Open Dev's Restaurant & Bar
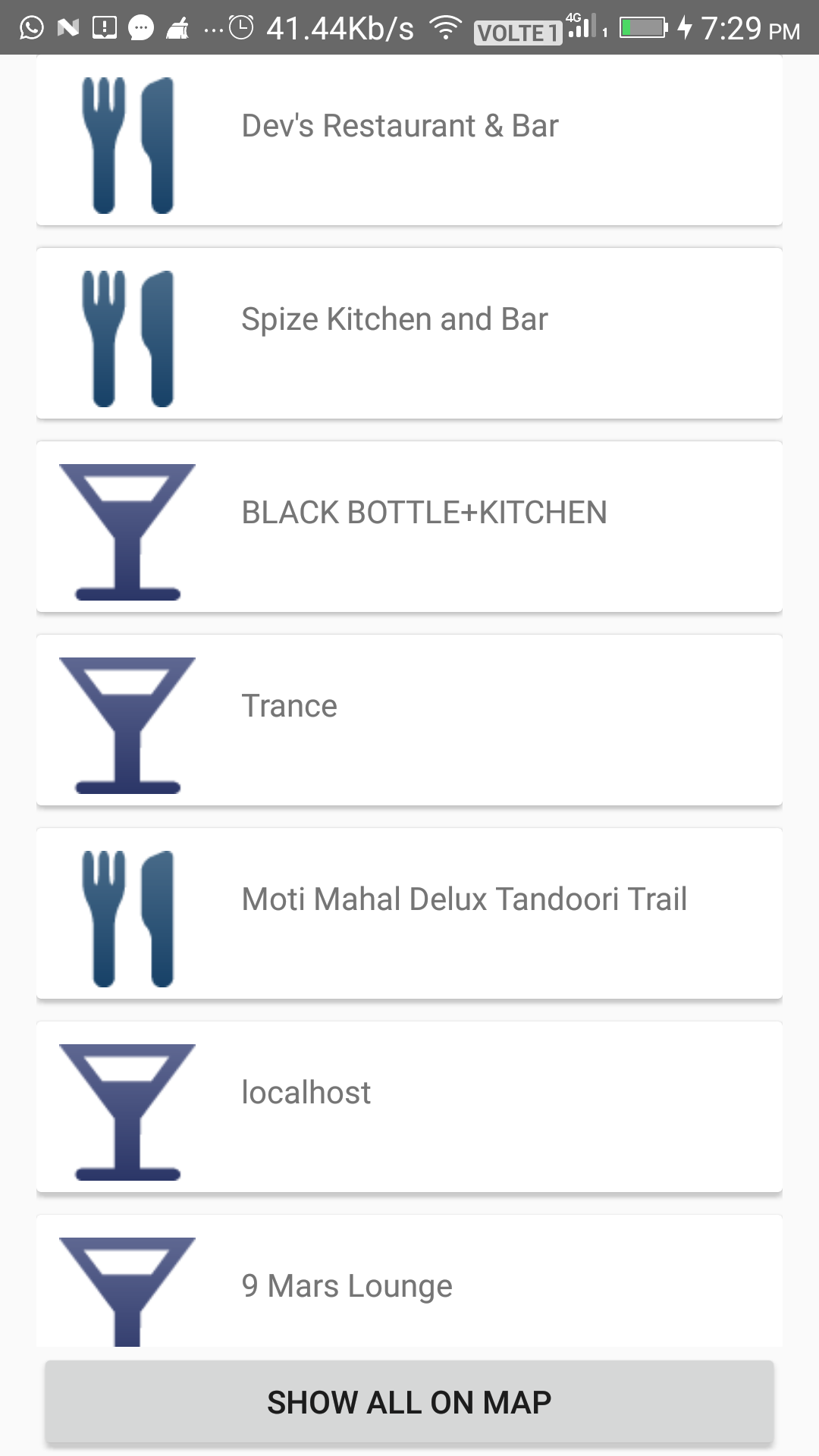The image size is (819, 1456). [409, 141]
